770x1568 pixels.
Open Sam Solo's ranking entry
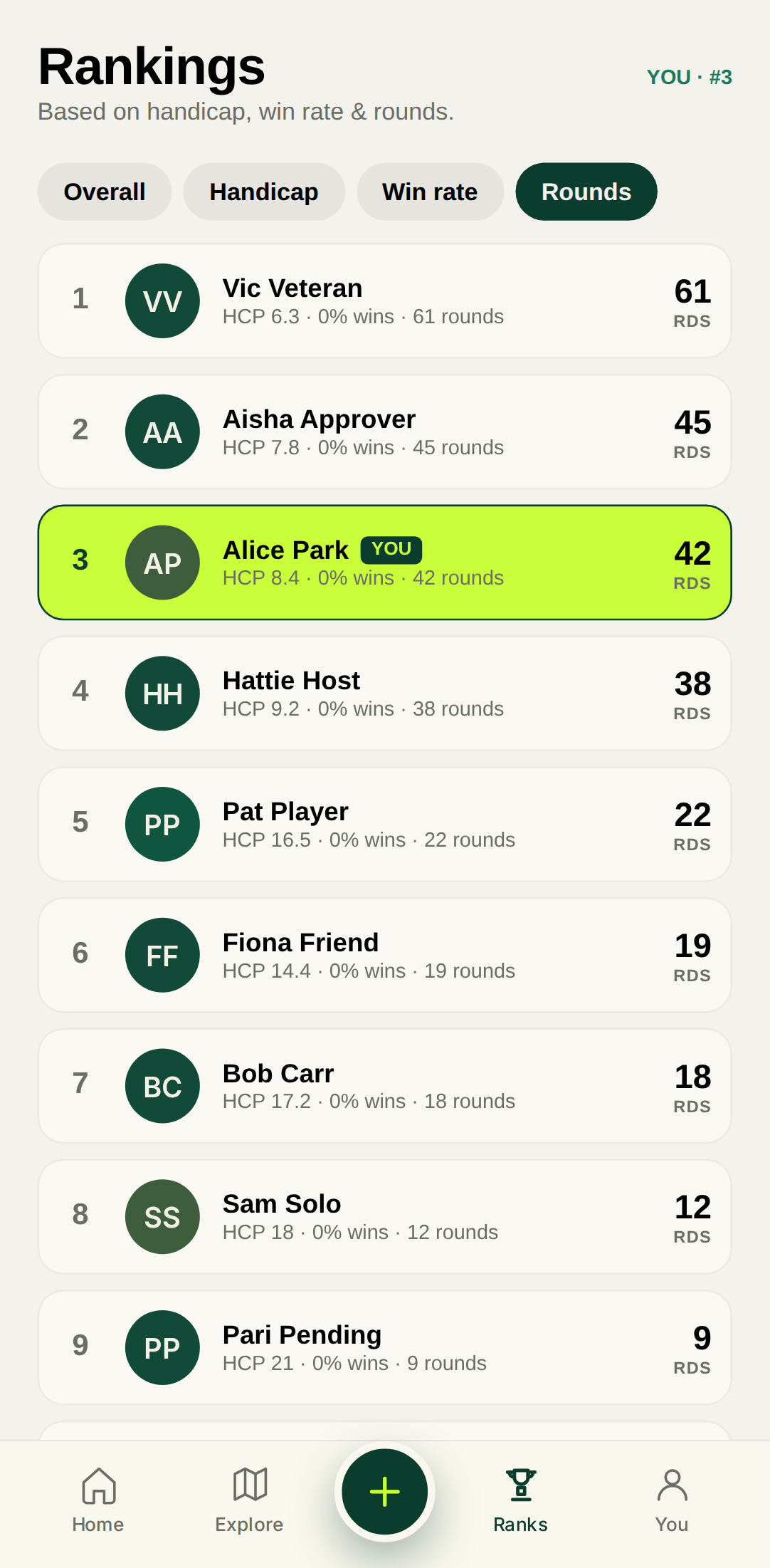point(384,1217)
